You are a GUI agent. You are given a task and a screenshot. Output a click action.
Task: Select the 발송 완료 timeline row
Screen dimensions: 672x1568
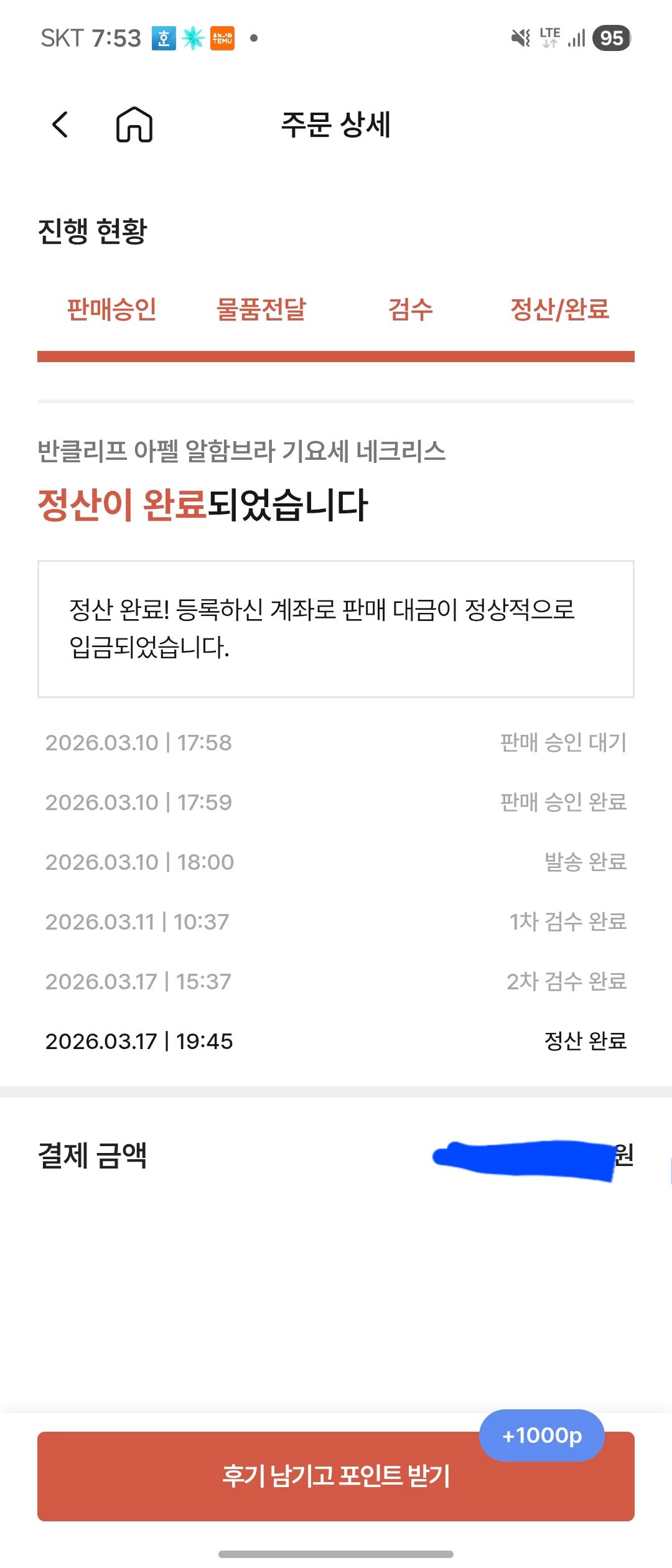pyautogui.click(x=336, y=862)
